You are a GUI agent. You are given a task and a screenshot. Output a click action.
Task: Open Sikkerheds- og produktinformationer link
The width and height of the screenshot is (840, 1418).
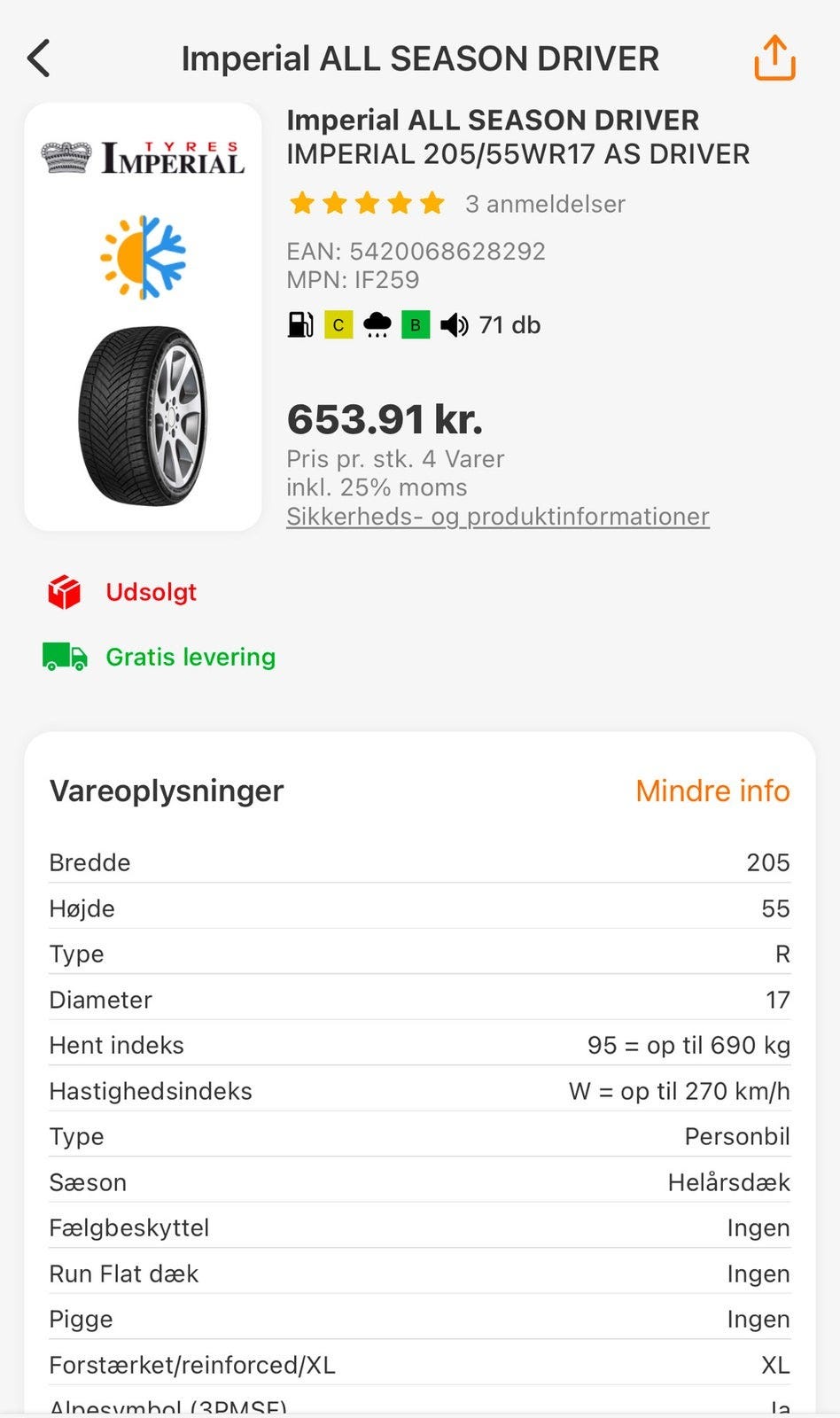(x=497, y=517)
